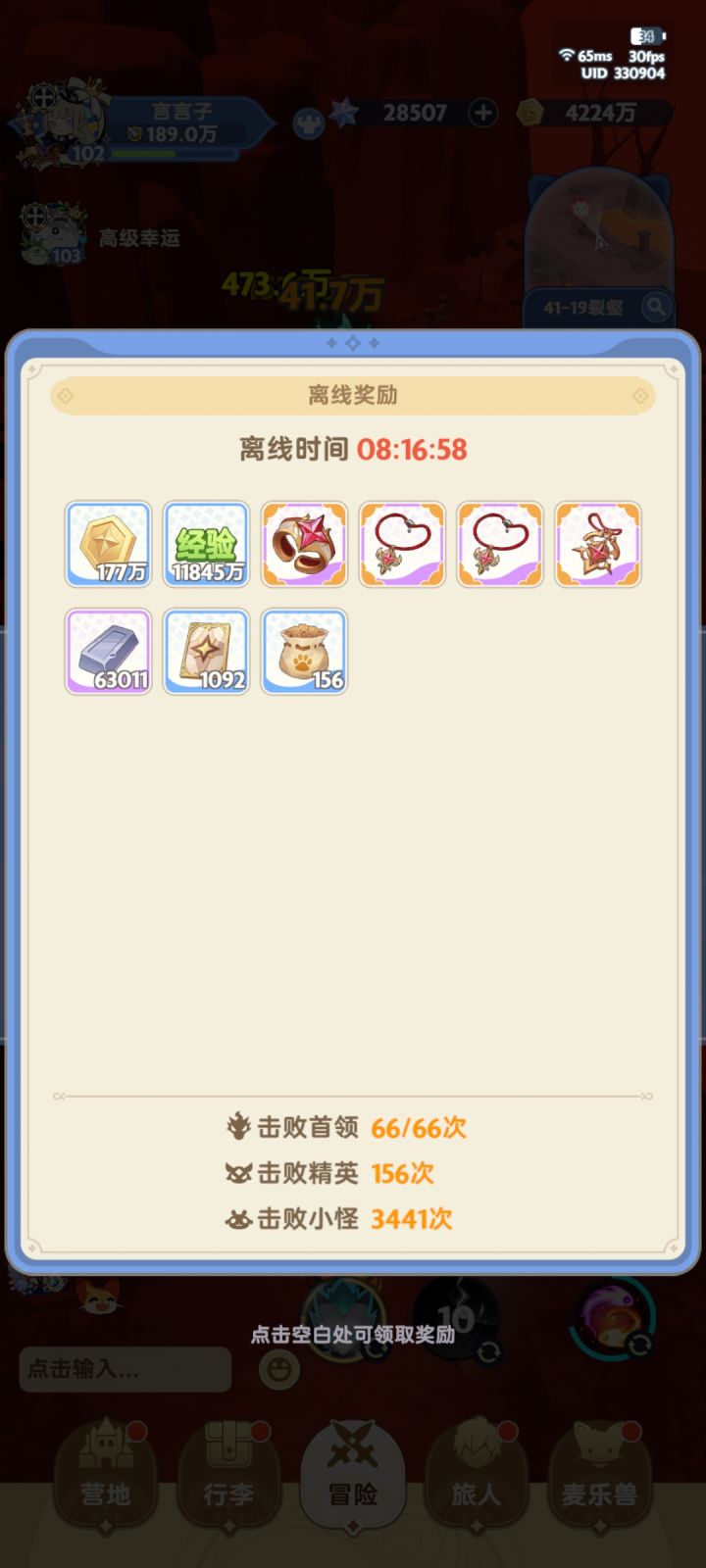Viewport: 706px width, 1568px height.
Task: Open the 冒险 adventure tab icon
Action: click(353, 1470)
